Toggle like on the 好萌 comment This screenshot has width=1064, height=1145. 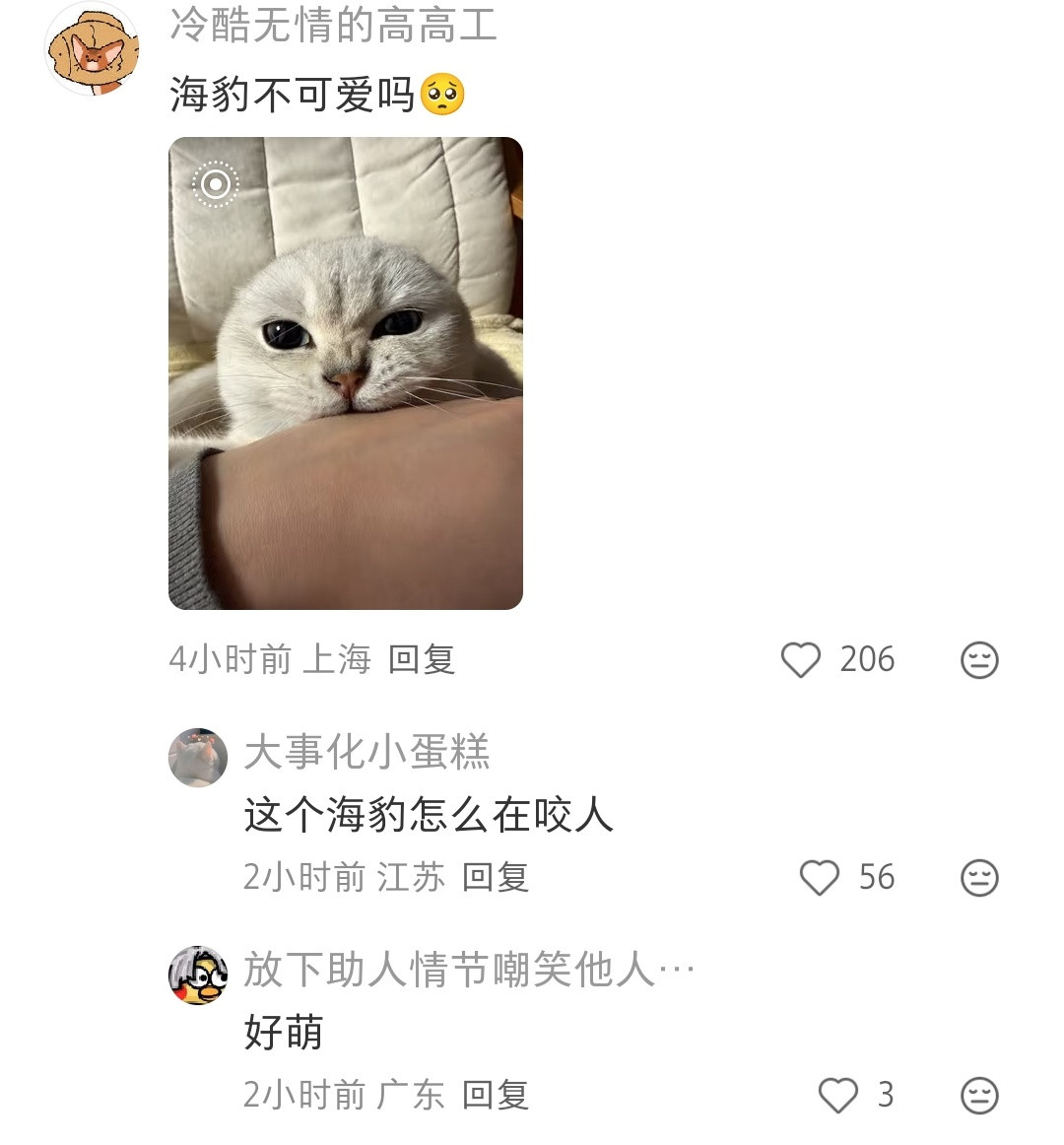837,1094
